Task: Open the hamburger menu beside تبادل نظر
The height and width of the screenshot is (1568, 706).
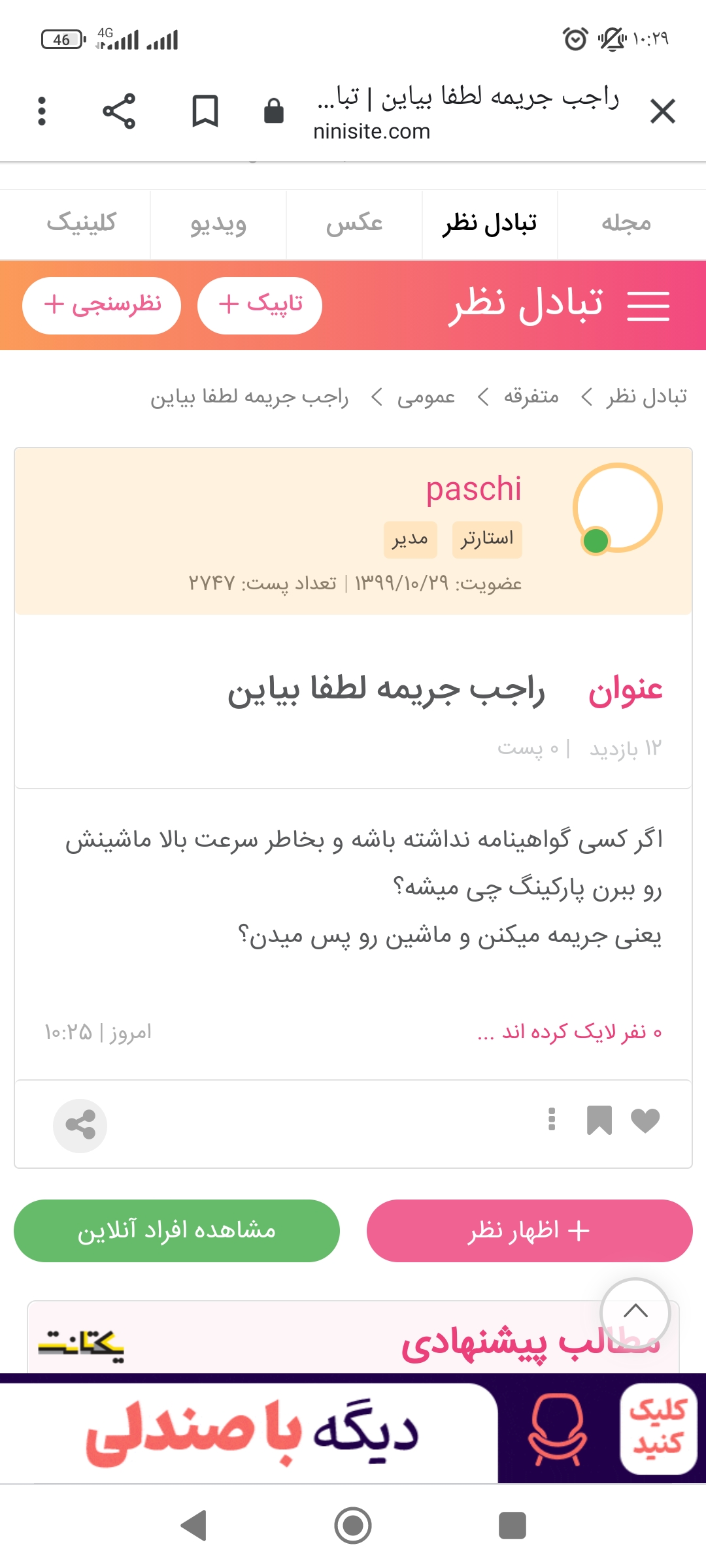Action: [x=648, y=306]
